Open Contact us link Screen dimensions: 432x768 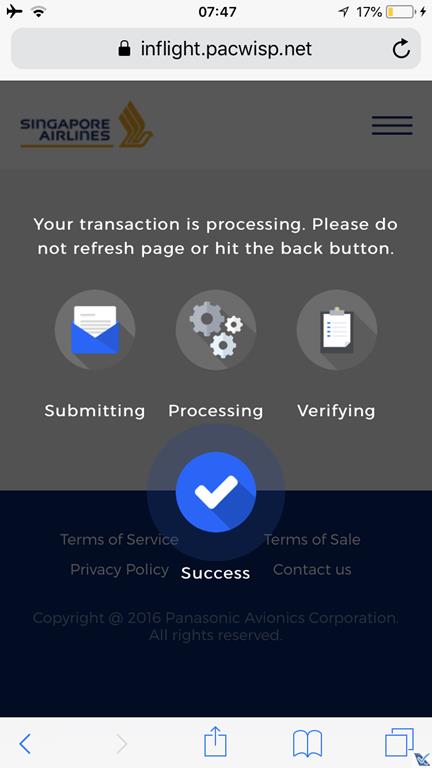pos(312,569)
